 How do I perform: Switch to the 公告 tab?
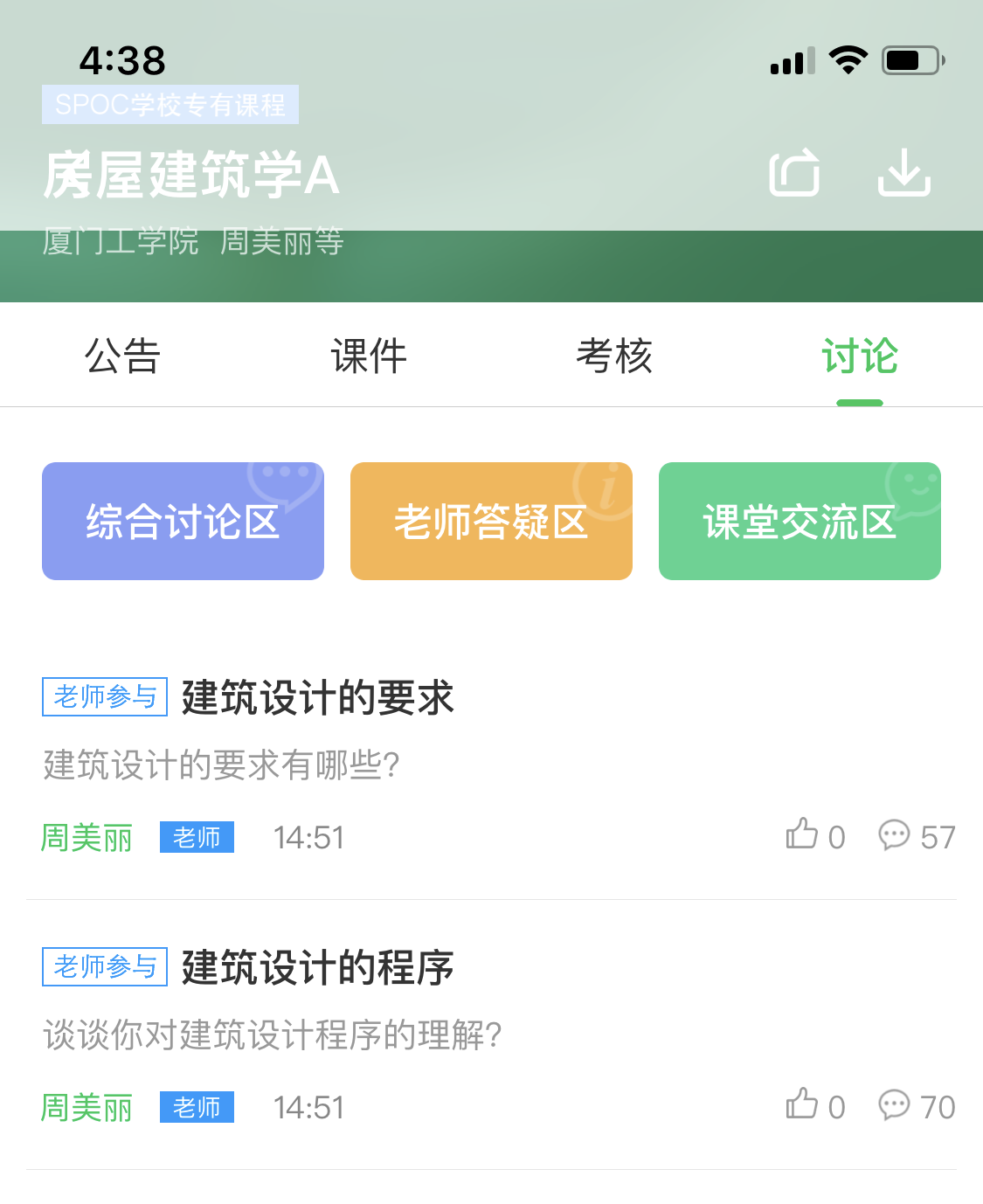122,356
